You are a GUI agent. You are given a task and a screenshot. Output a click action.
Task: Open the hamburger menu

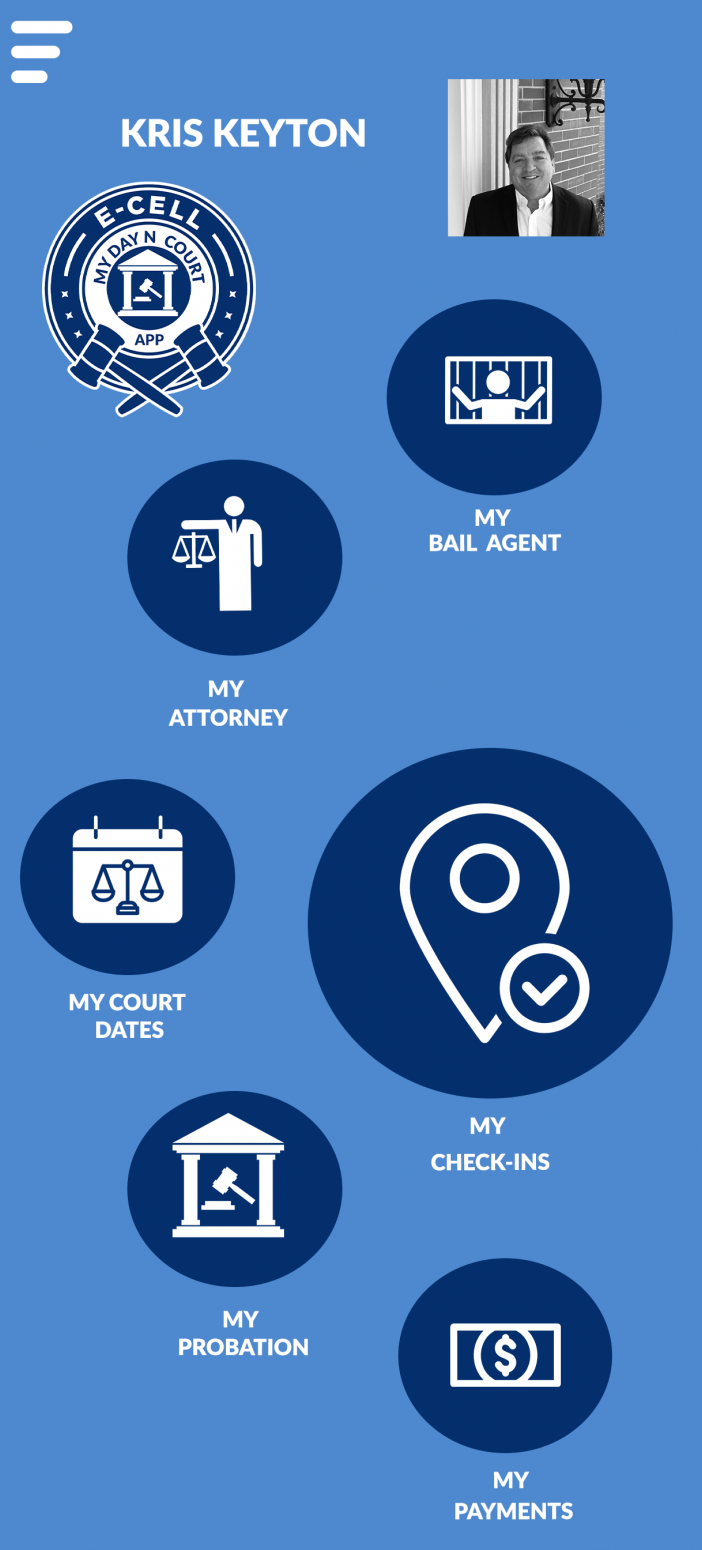point(41,52)
